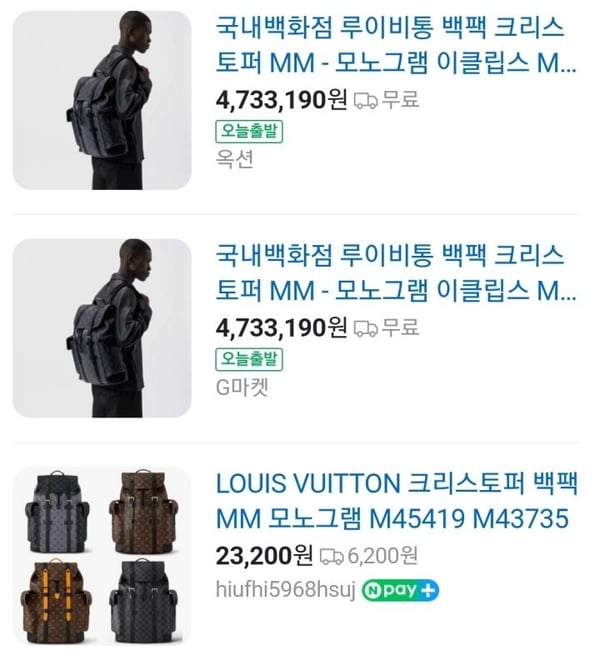Open the LOUIS VUITTON 크리스토퍼 백팩 title link

point(392,501)
